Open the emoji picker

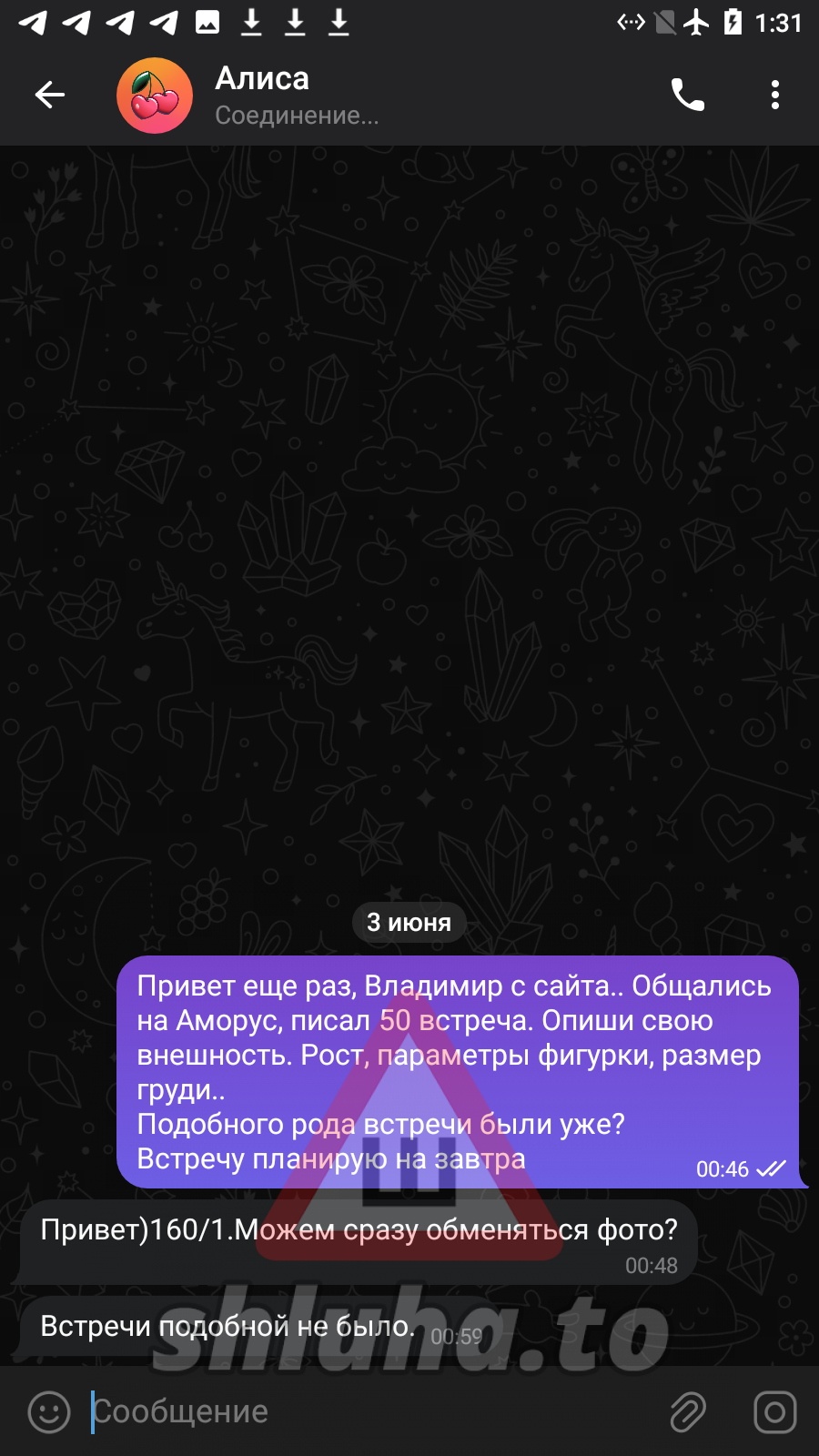(49, 1411)
